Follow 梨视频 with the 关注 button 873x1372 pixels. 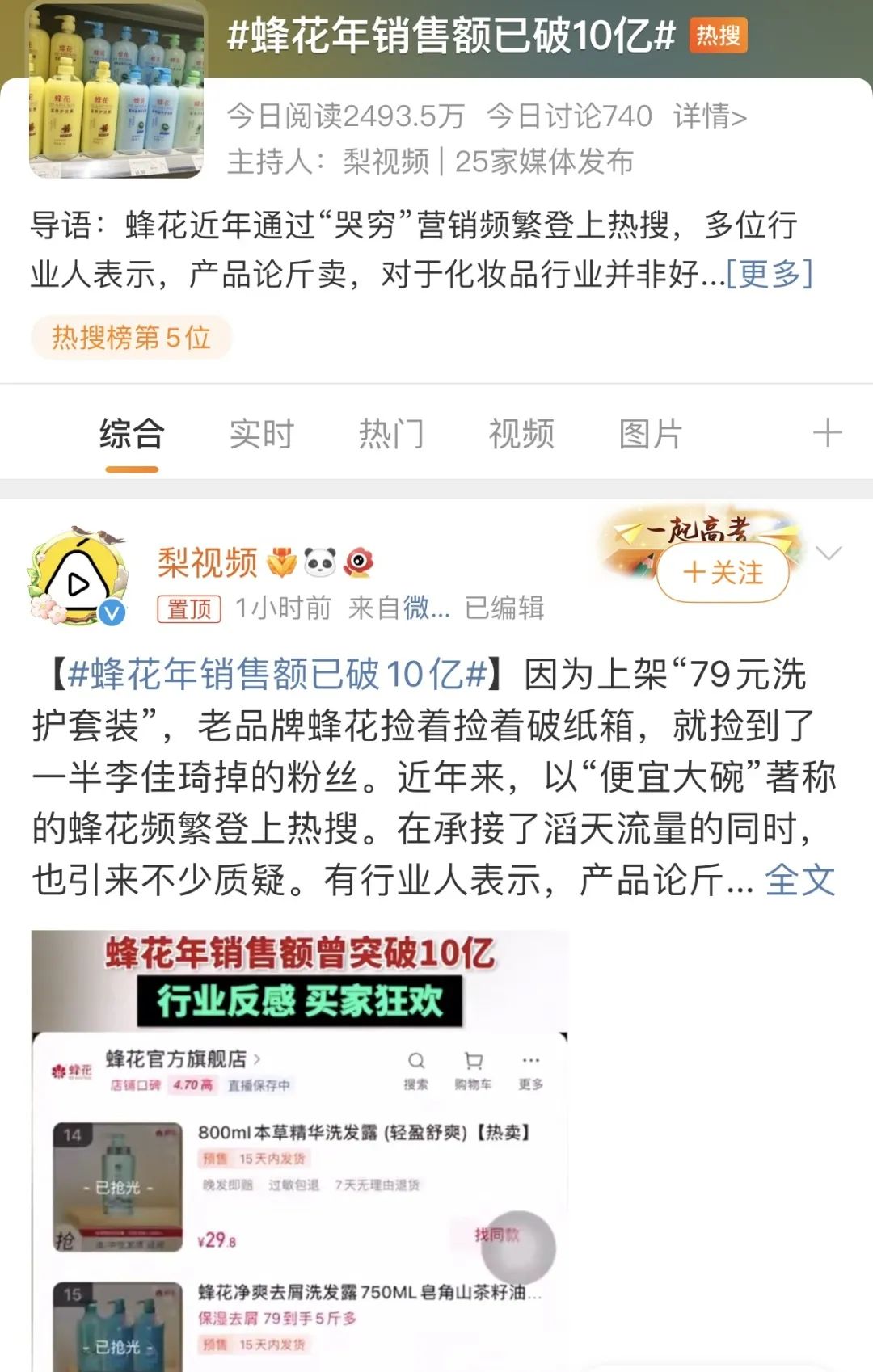click(x=723, y=572)
